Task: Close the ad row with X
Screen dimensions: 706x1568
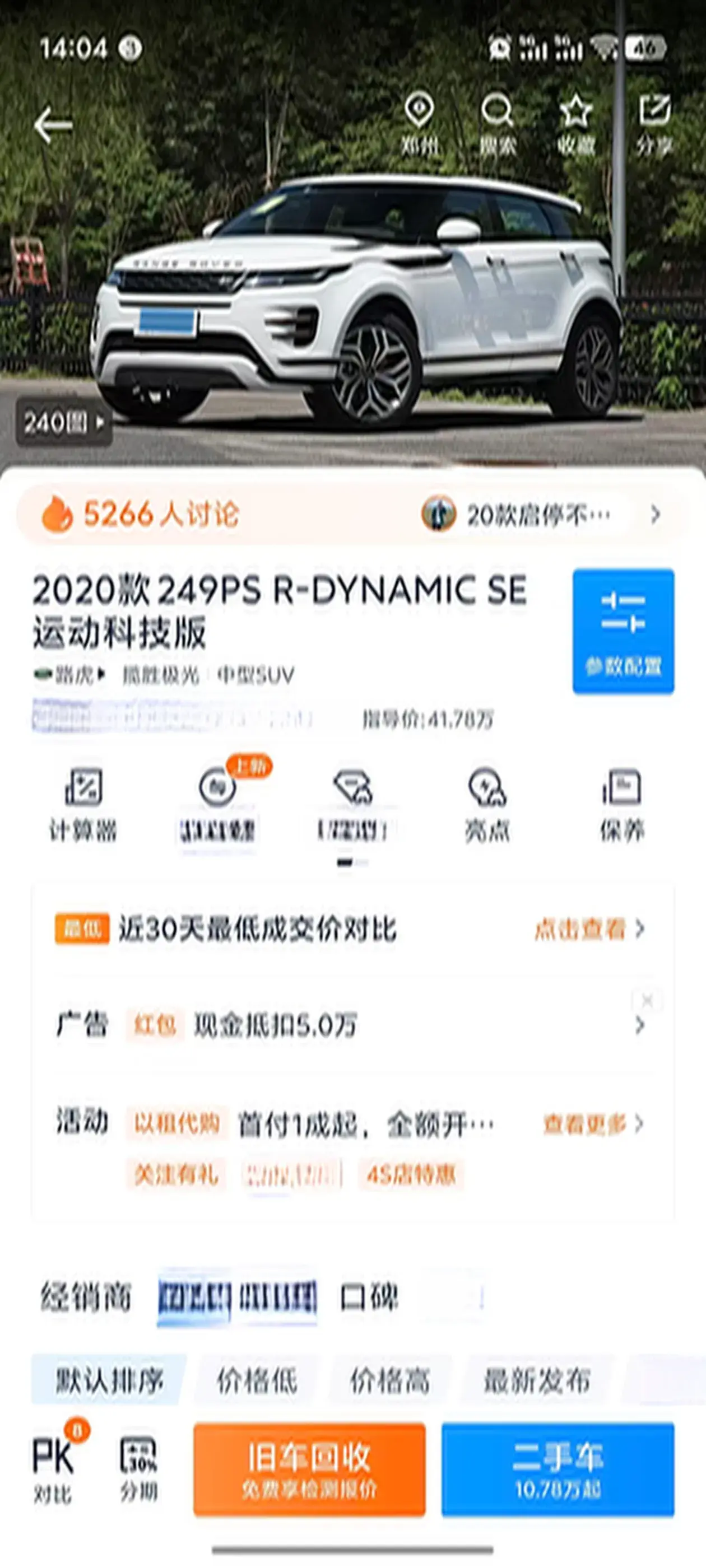Action: point(647,1000)
